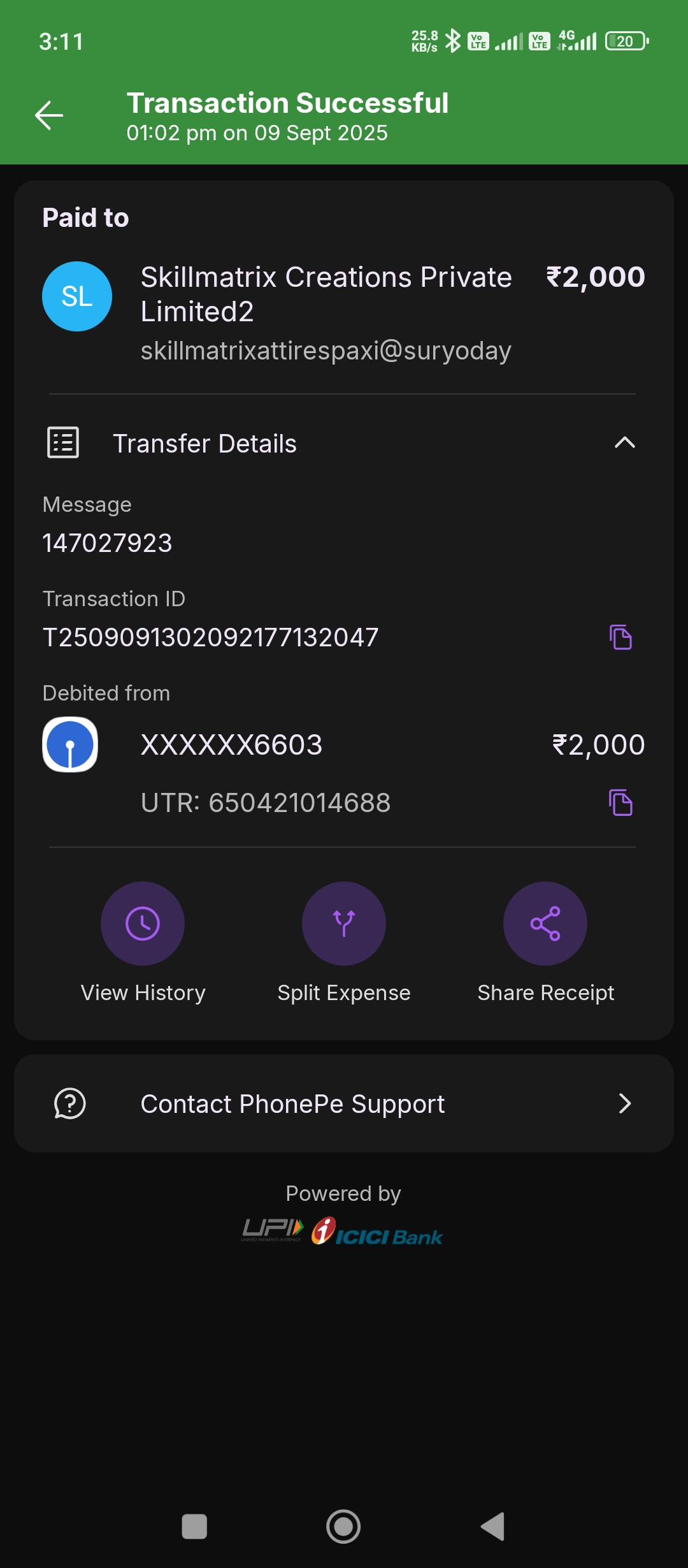Copy the UTR number

(x=620, y=802)
